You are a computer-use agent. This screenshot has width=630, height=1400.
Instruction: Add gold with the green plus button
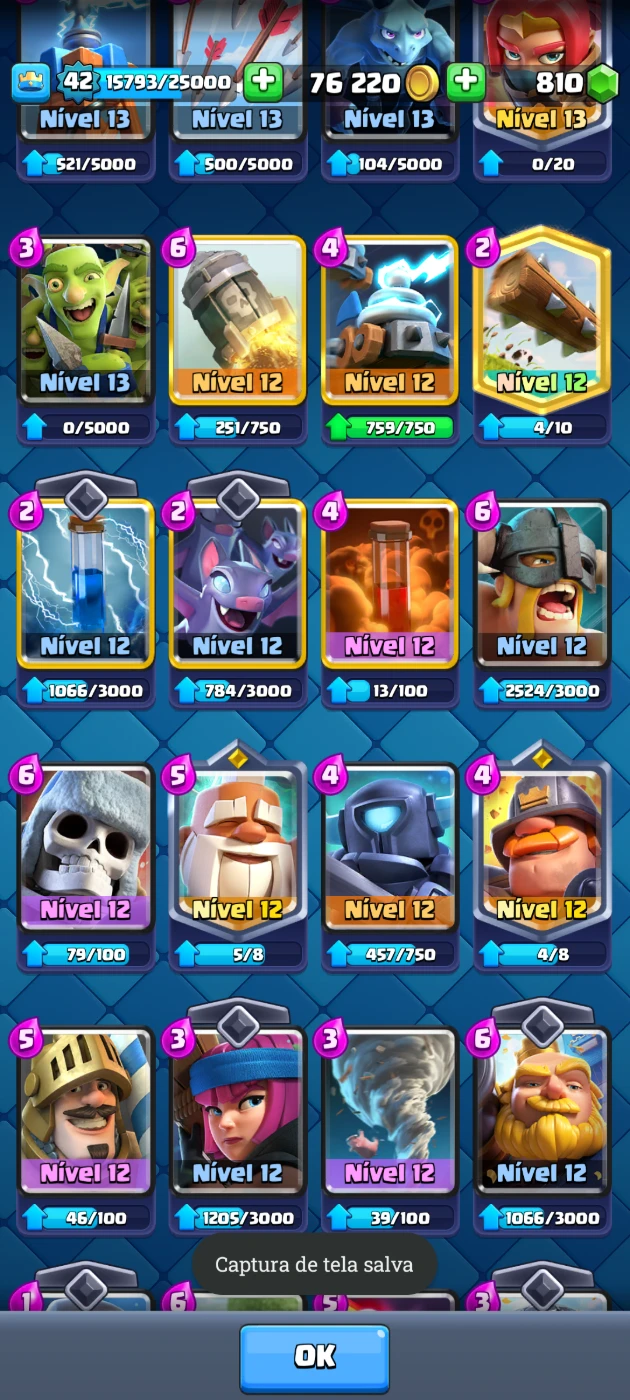pos(465,82)
